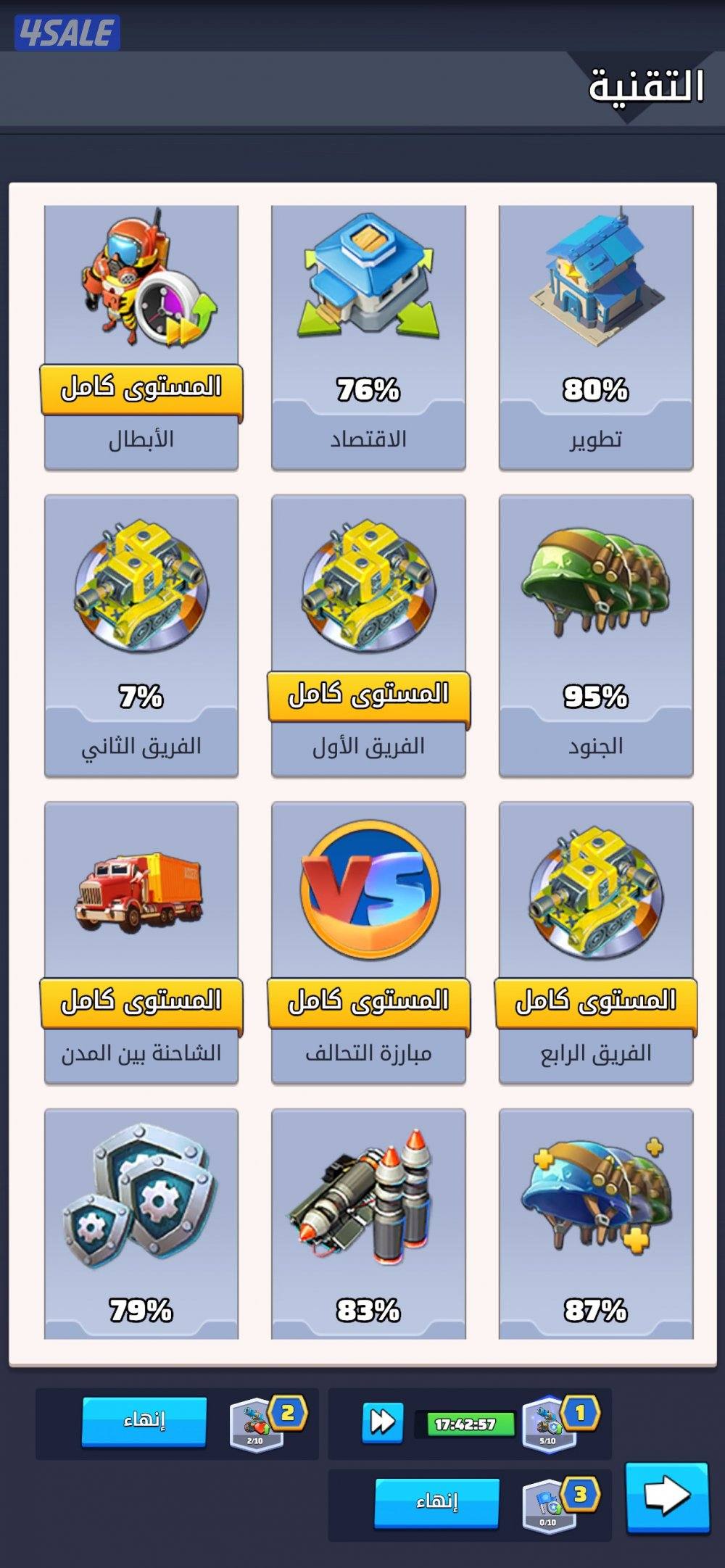
Task: Open the 4SALE logo link
Action: [64, 29]
